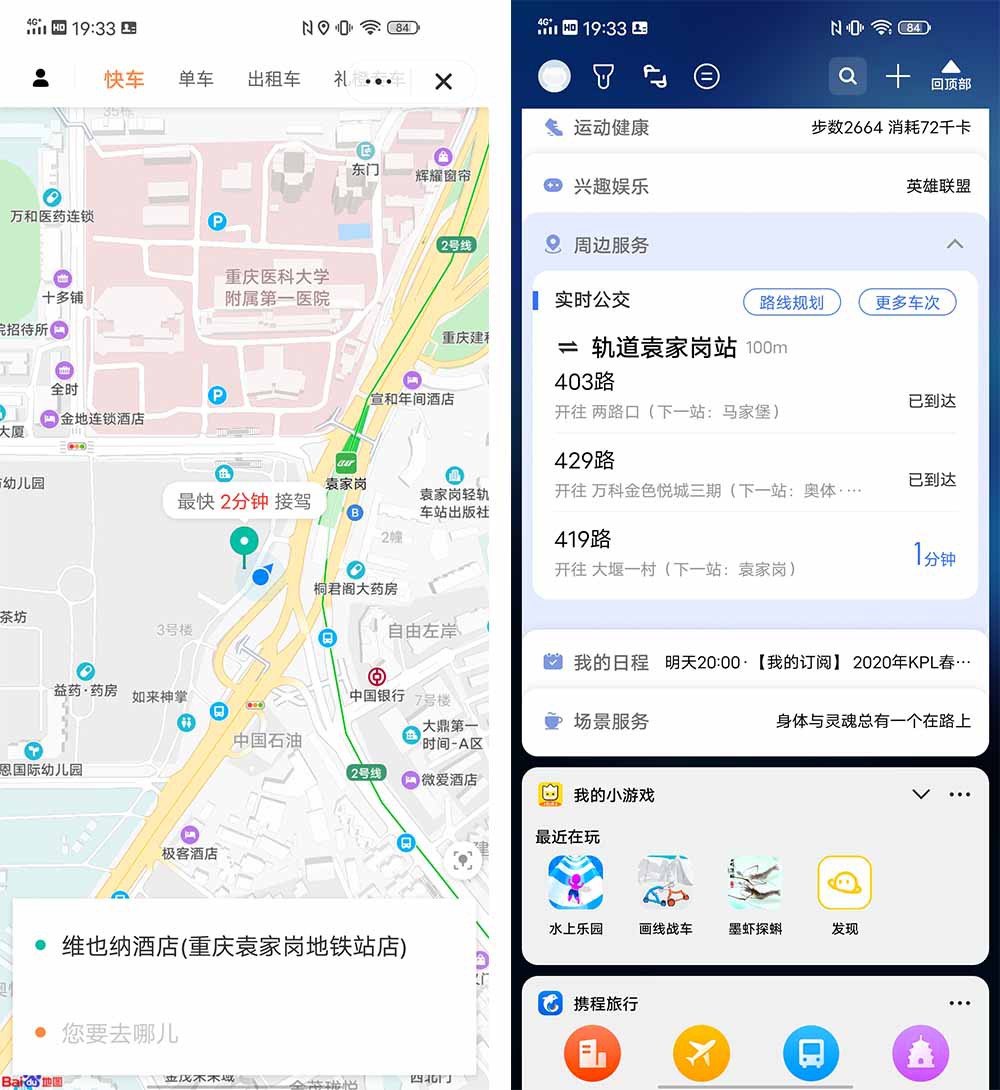
Task: Switch to the 出租车 tab
Action: pyautogui.click(x=273, y=79)
